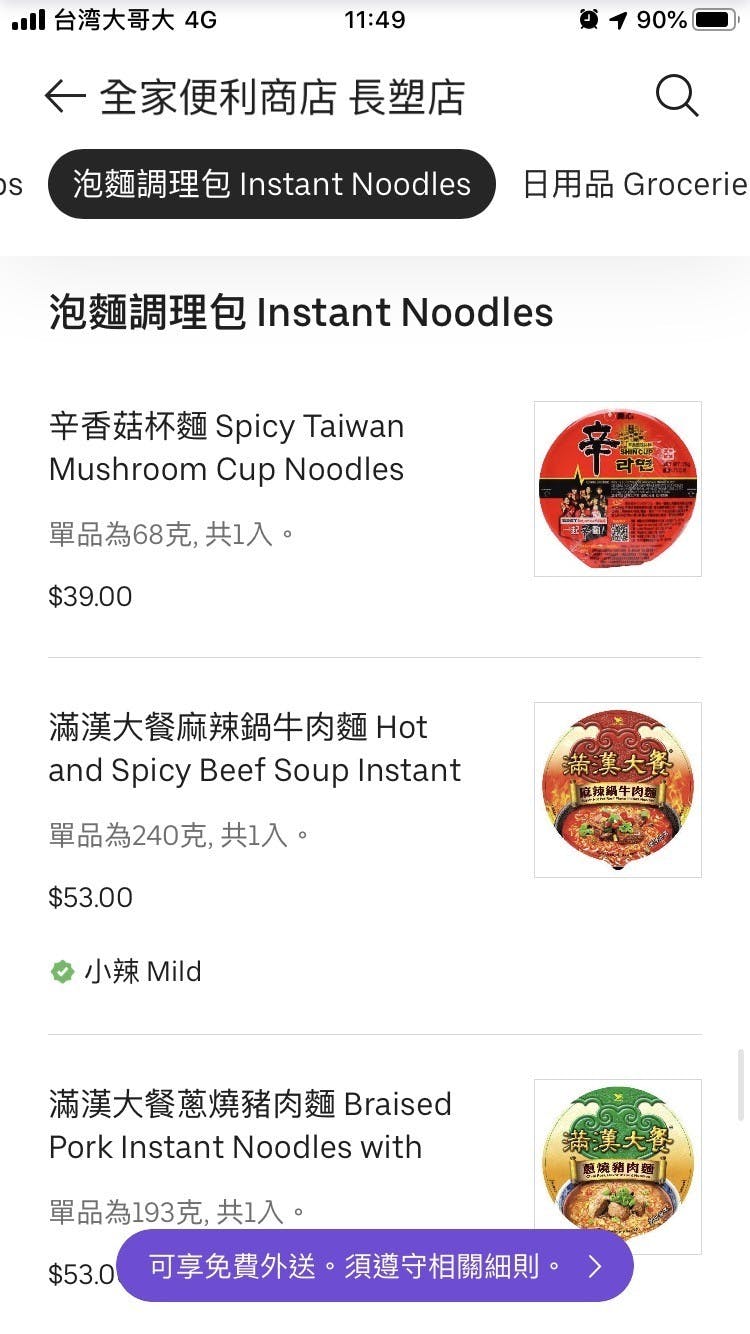Tap the 可享免費外送 free delivery banner

pos(375,1266)
